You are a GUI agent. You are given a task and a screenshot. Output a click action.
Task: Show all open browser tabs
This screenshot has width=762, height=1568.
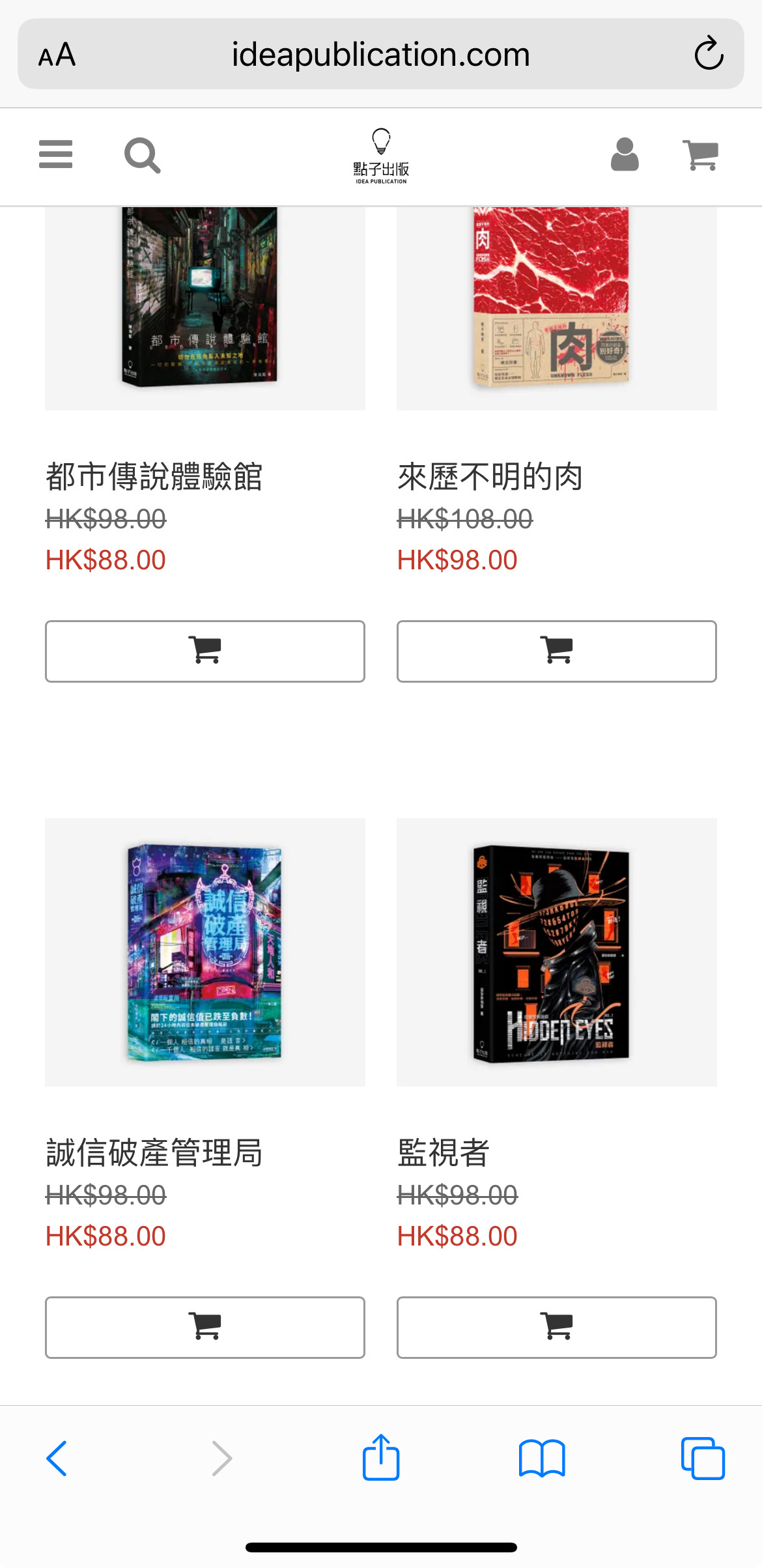pyautogui.click(x=703, y=1458)
